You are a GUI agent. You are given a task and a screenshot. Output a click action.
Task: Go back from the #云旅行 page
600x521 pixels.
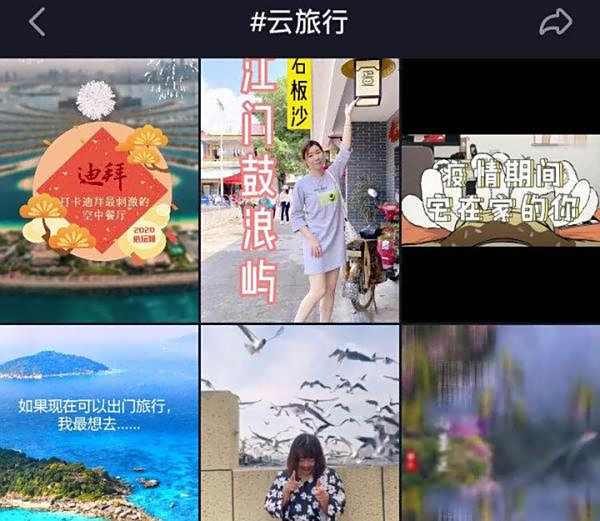[37, 22]
